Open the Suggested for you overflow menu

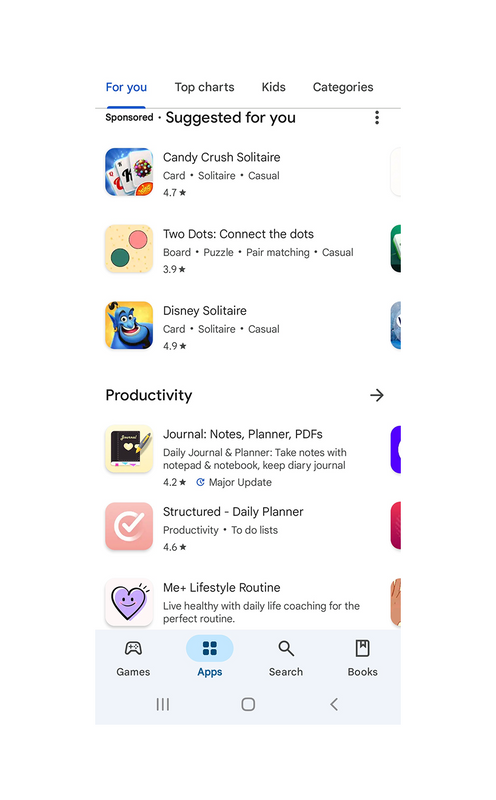[x=377, y=117]
